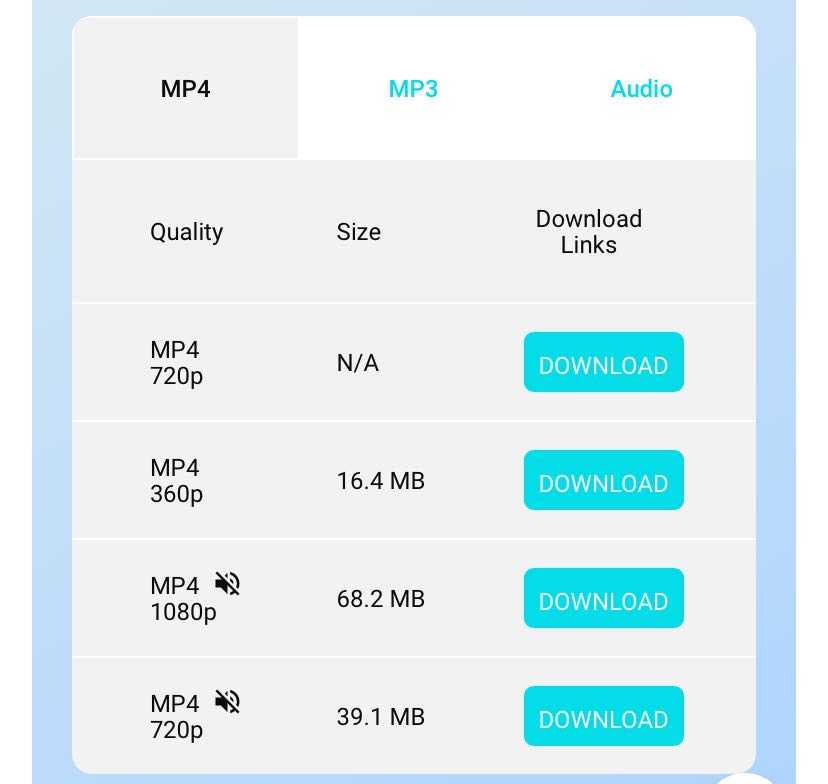828x784 pixels.
Task: Download the 16.4 MB MP4 360p video
Action: (603, 481)
